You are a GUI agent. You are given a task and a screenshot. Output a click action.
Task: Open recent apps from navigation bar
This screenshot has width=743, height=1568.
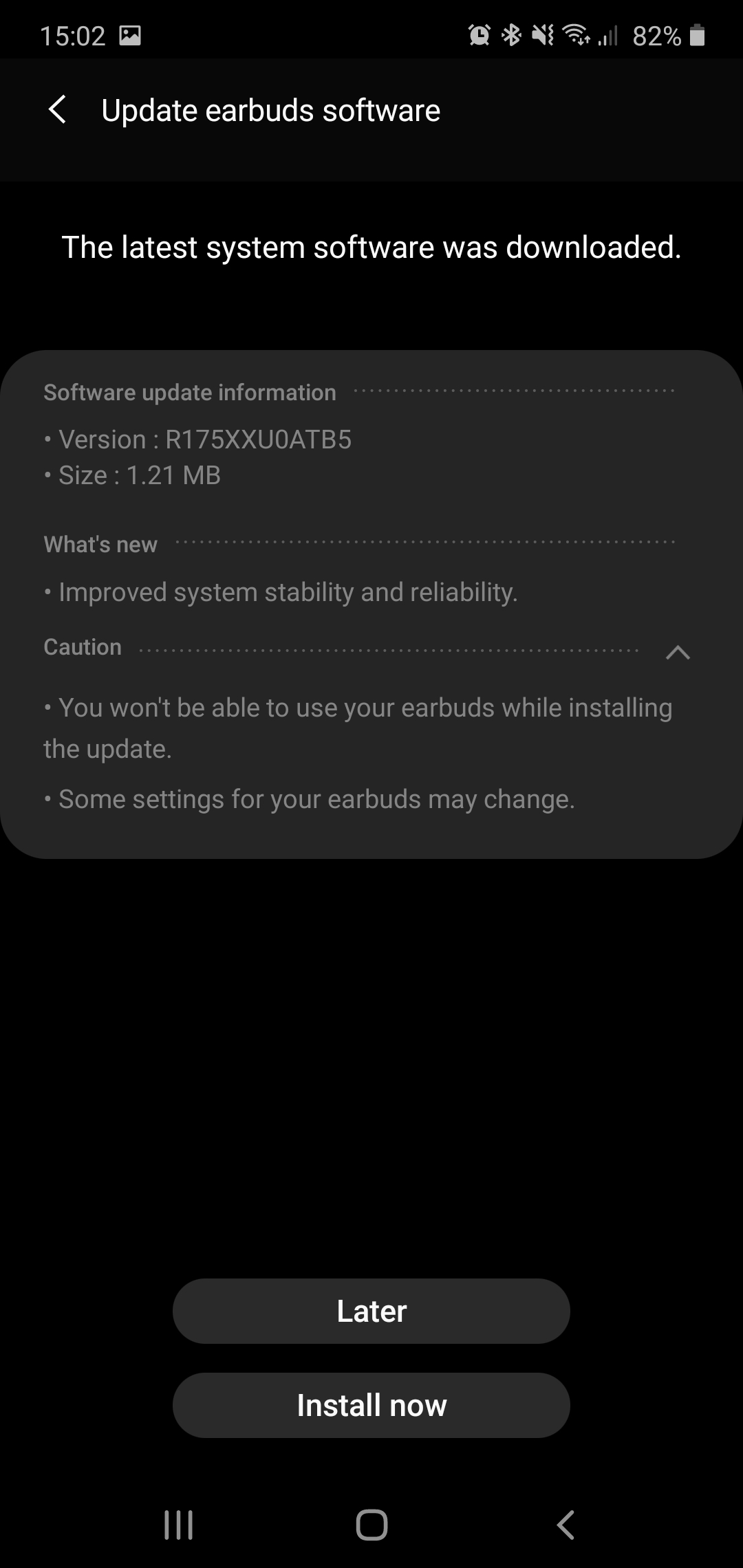pyautogui.click(x=178, y=1525)
